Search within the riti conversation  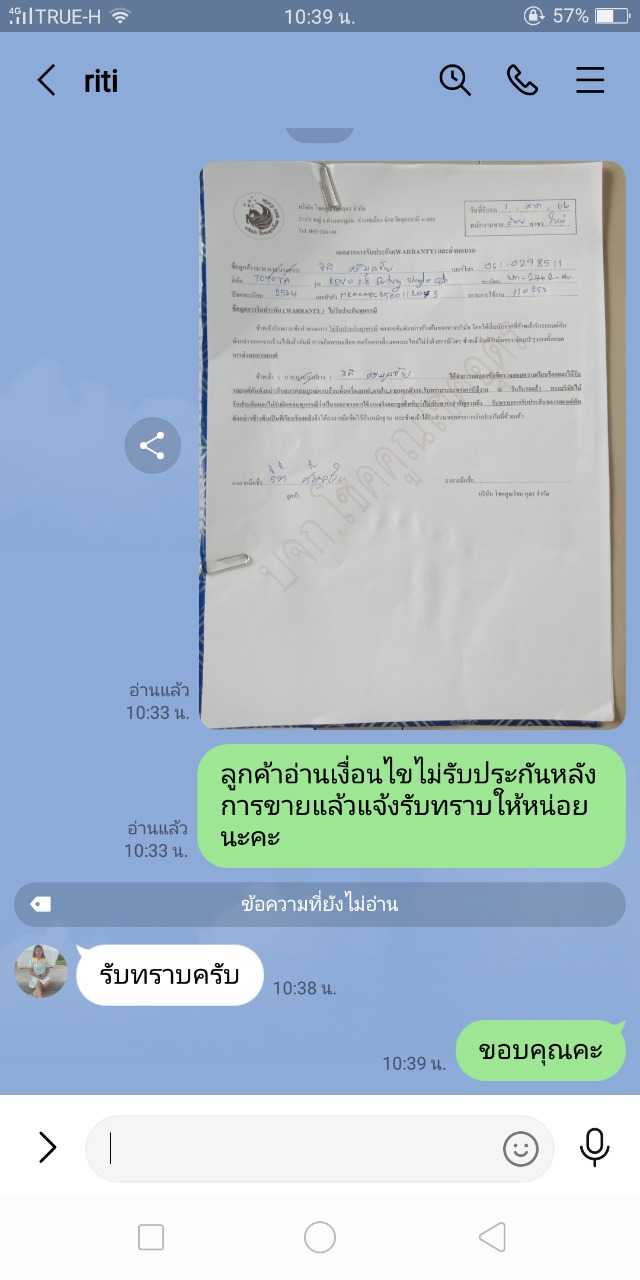(x=455, y=80)
